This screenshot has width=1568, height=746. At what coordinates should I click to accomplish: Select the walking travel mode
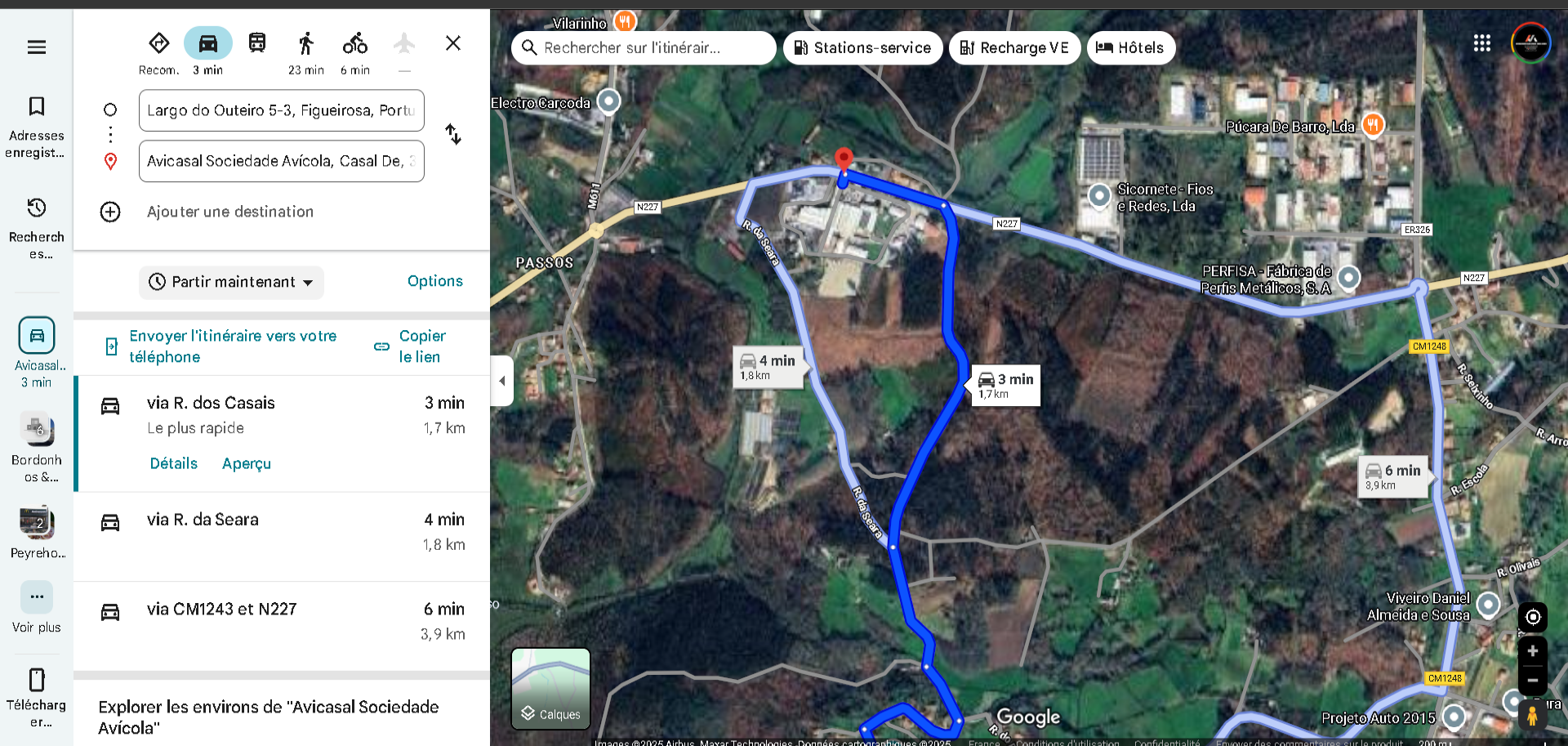click(306, 44)
